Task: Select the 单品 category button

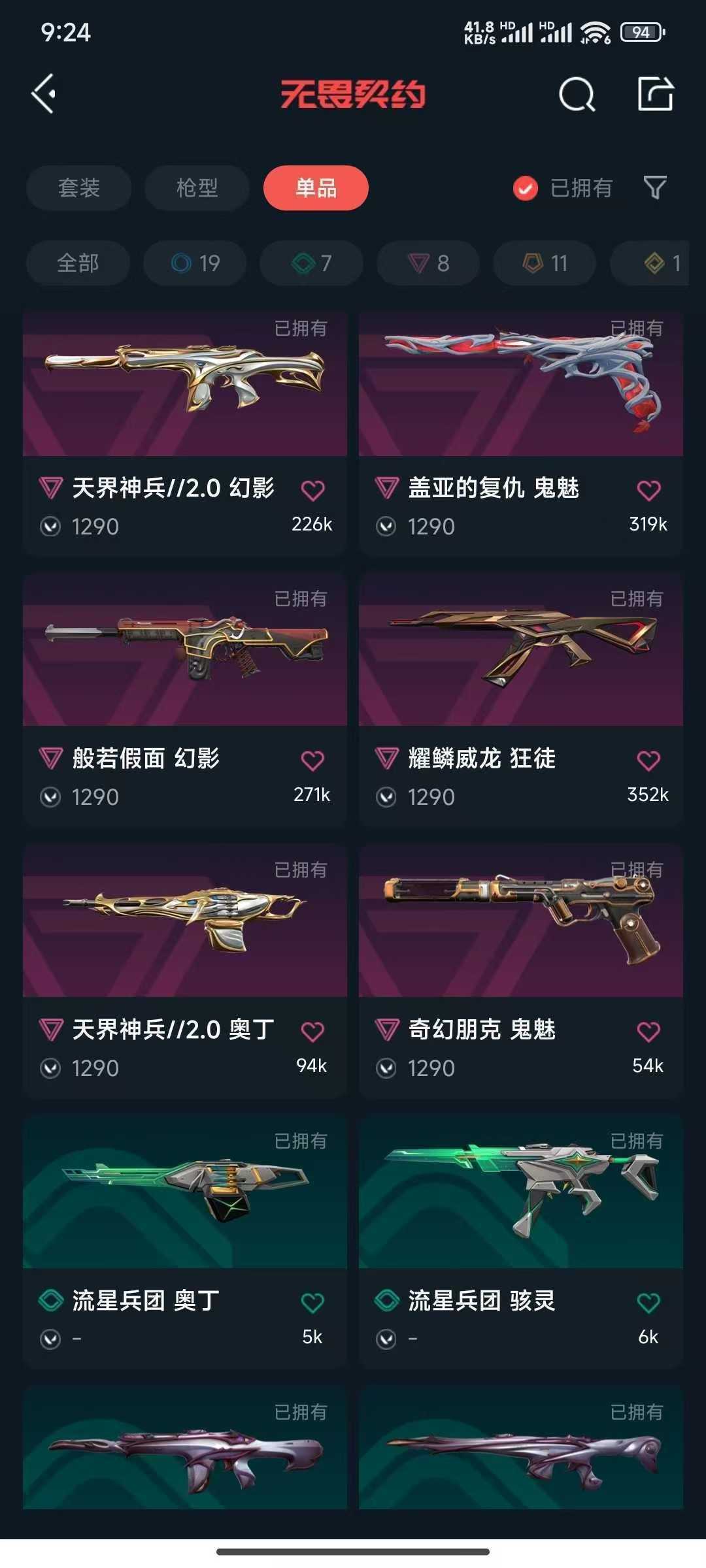Action: click(316, 188)
